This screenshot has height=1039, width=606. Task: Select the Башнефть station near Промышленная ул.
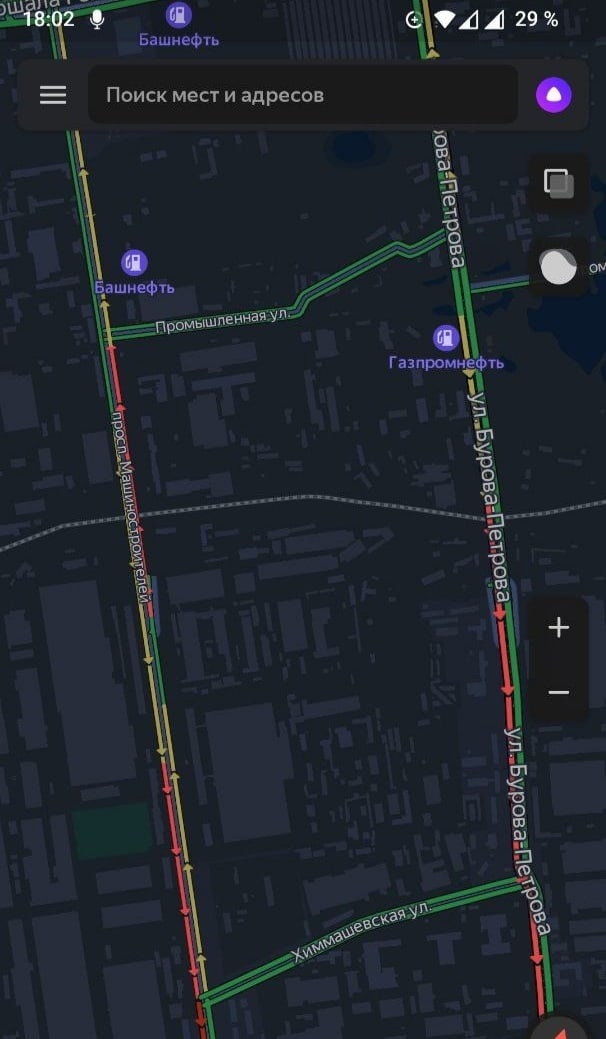coord(134,263)
